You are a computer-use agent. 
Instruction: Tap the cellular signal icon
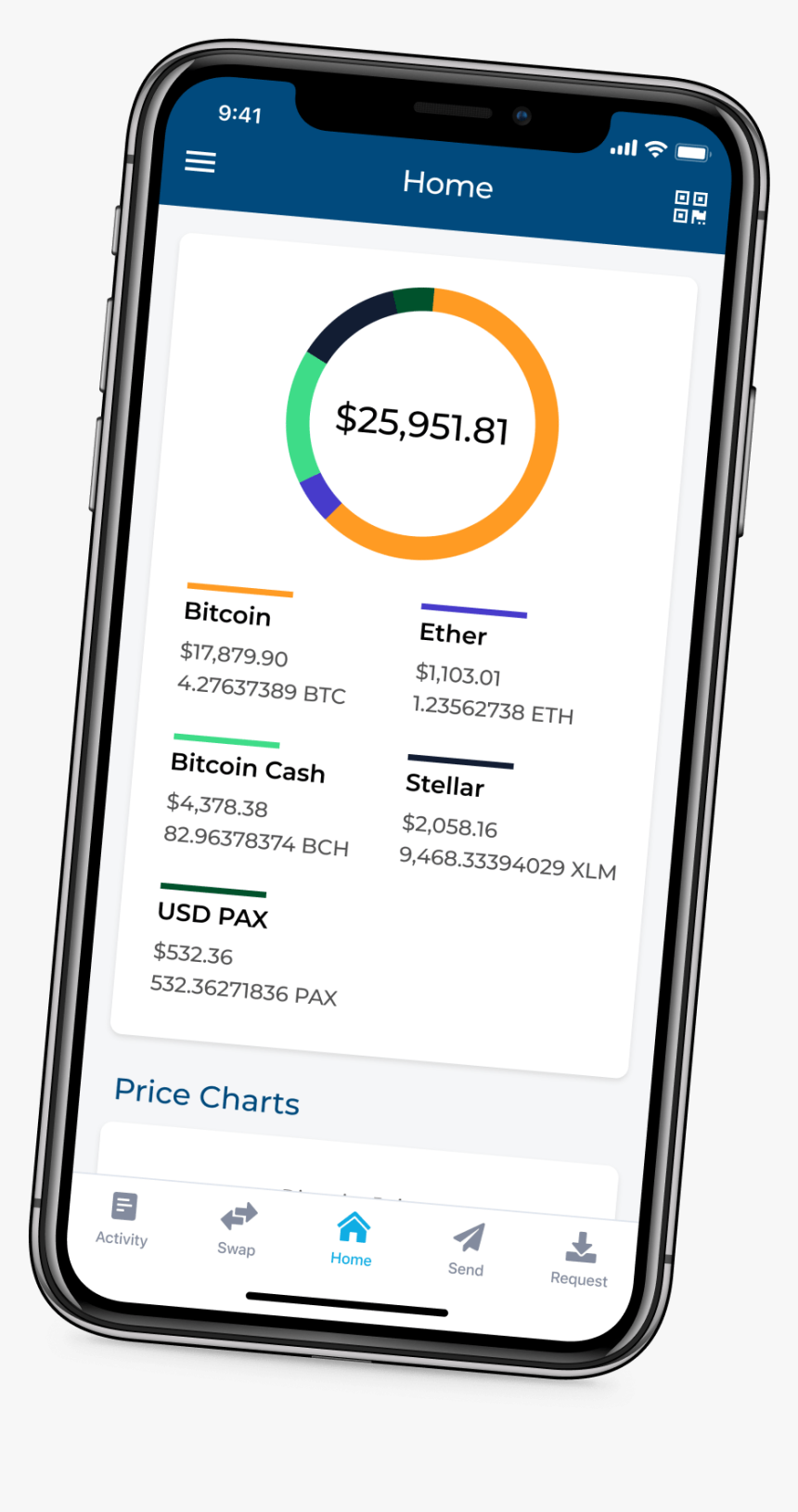tap(622, 147)
